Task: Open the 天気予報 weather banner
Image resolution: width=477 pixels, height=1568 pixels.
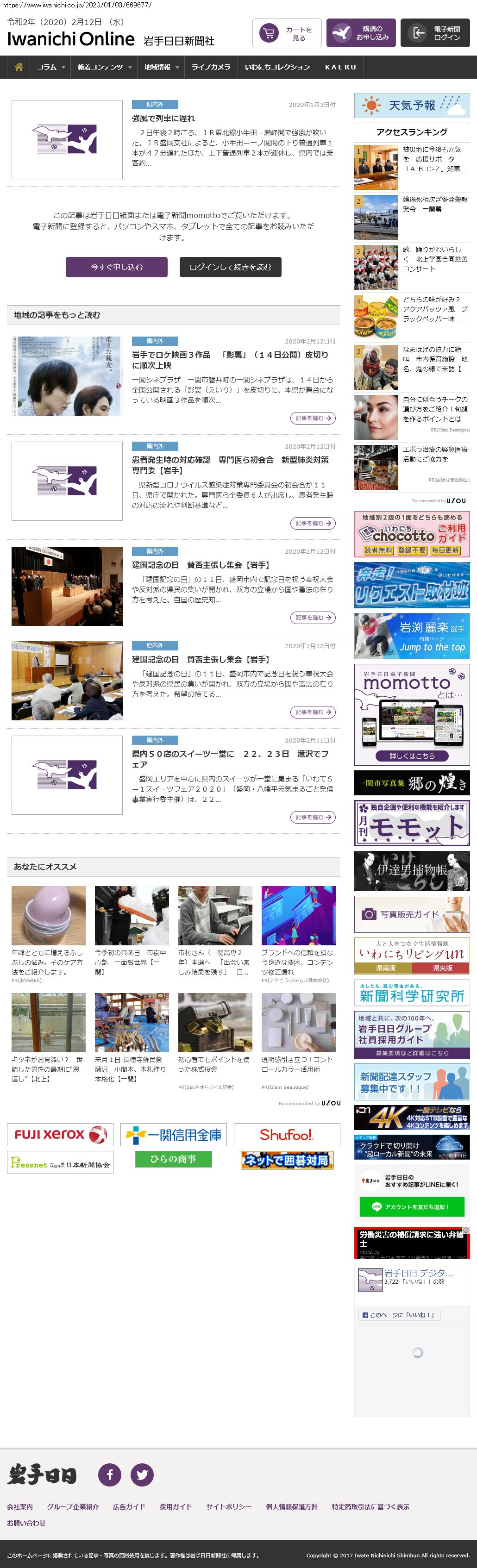Action: (412, 105)
